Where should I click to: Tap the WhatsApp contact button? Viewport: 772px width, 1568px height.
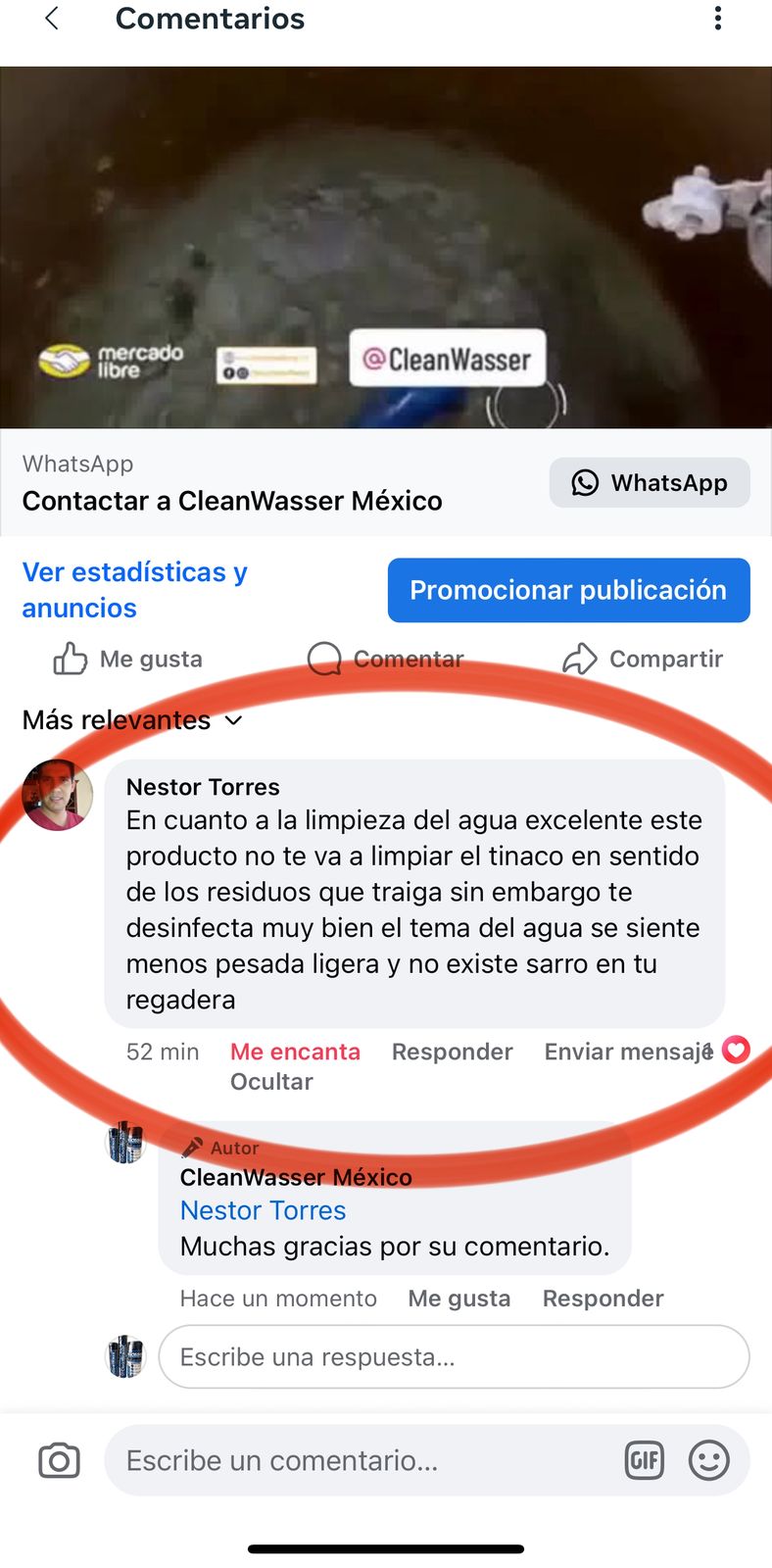click(650, 483)
